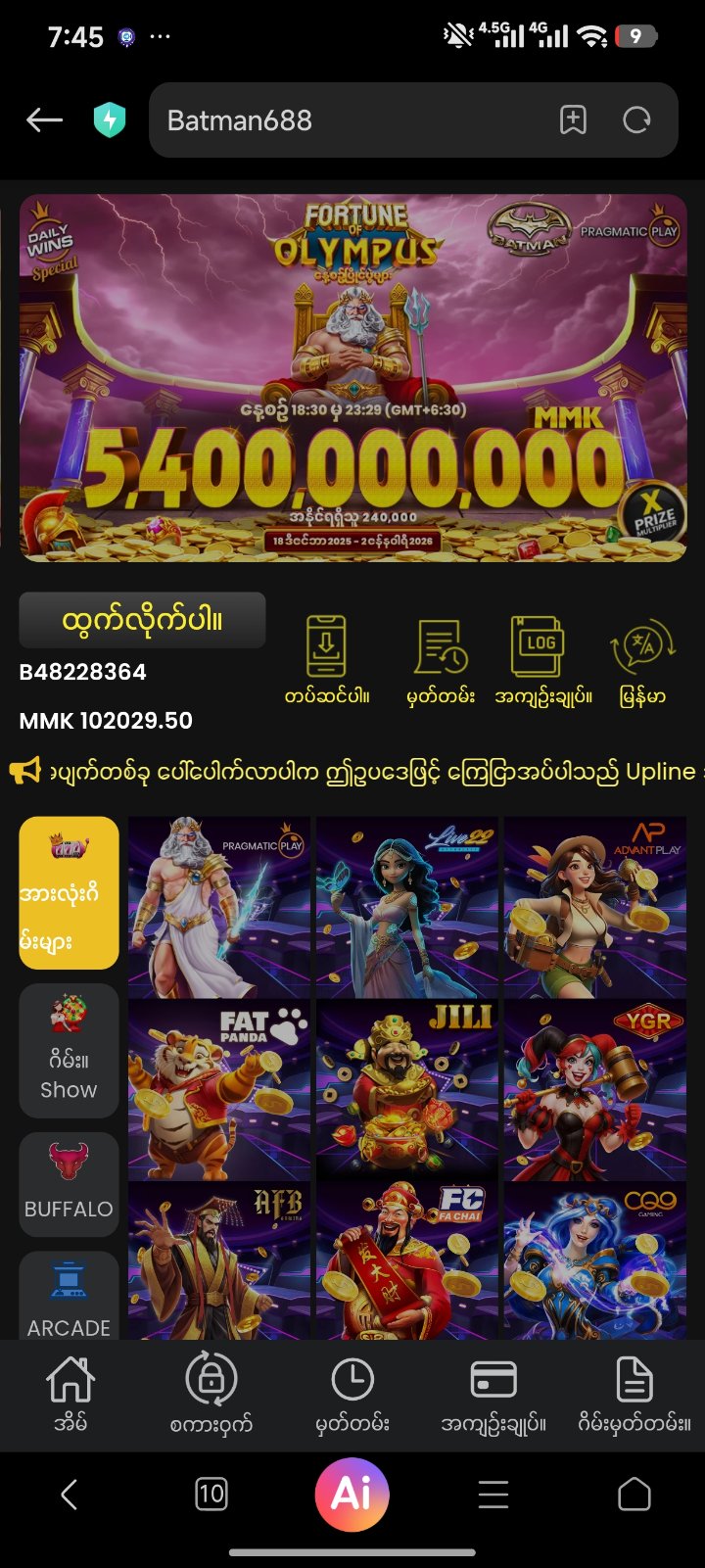Tap the ထွက်လိုက်ပါ။ logout button
The height and width of the screenshot is (1568, 705).
(x=142, y=620)
